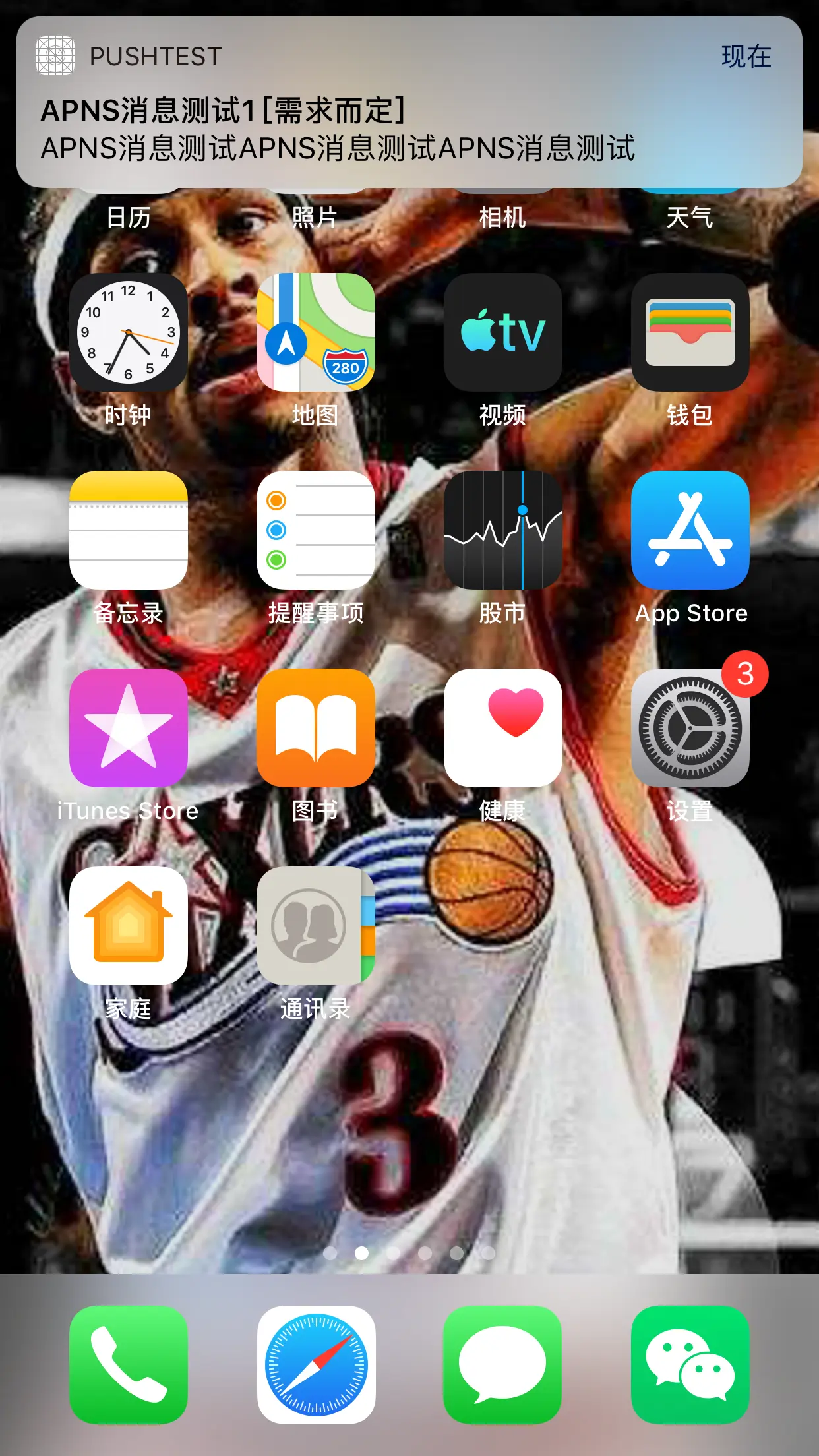Launch the App Store

coord(690,530)
